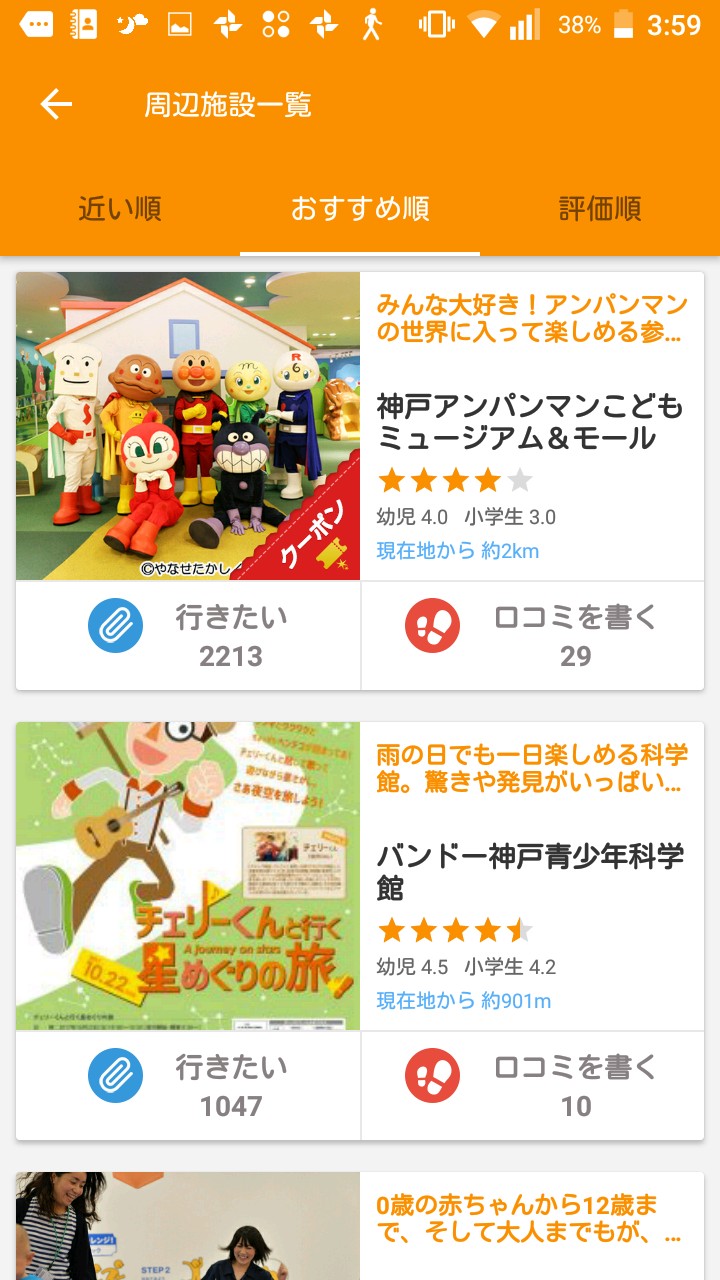The width and height of the screenshot is (720, 1280).
Task: Go back using the arrow icon
Action: 56,104
